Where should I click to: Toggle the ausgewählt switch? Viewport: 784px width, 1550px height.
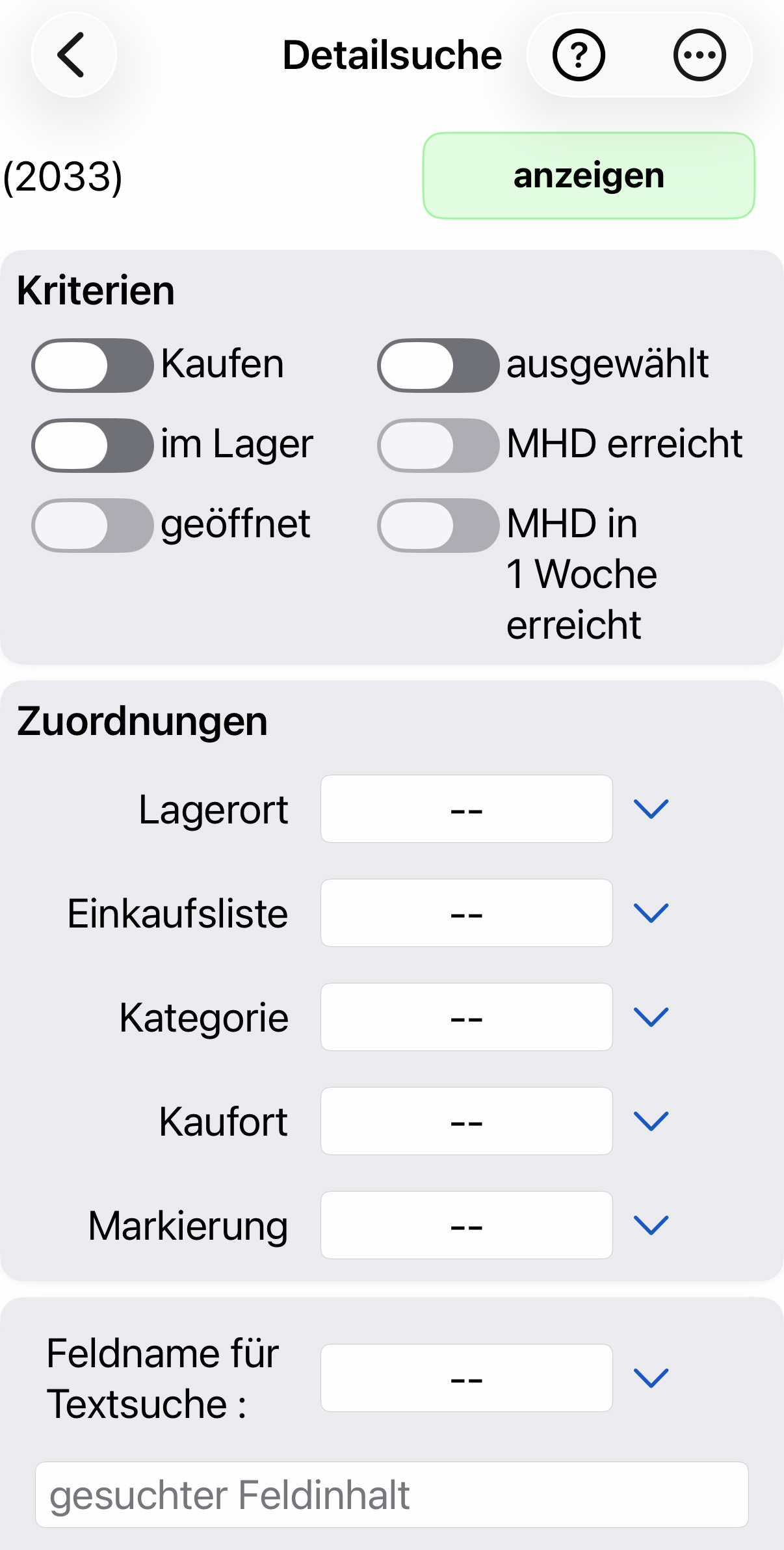pyautogui.click(x=438, y=365)
